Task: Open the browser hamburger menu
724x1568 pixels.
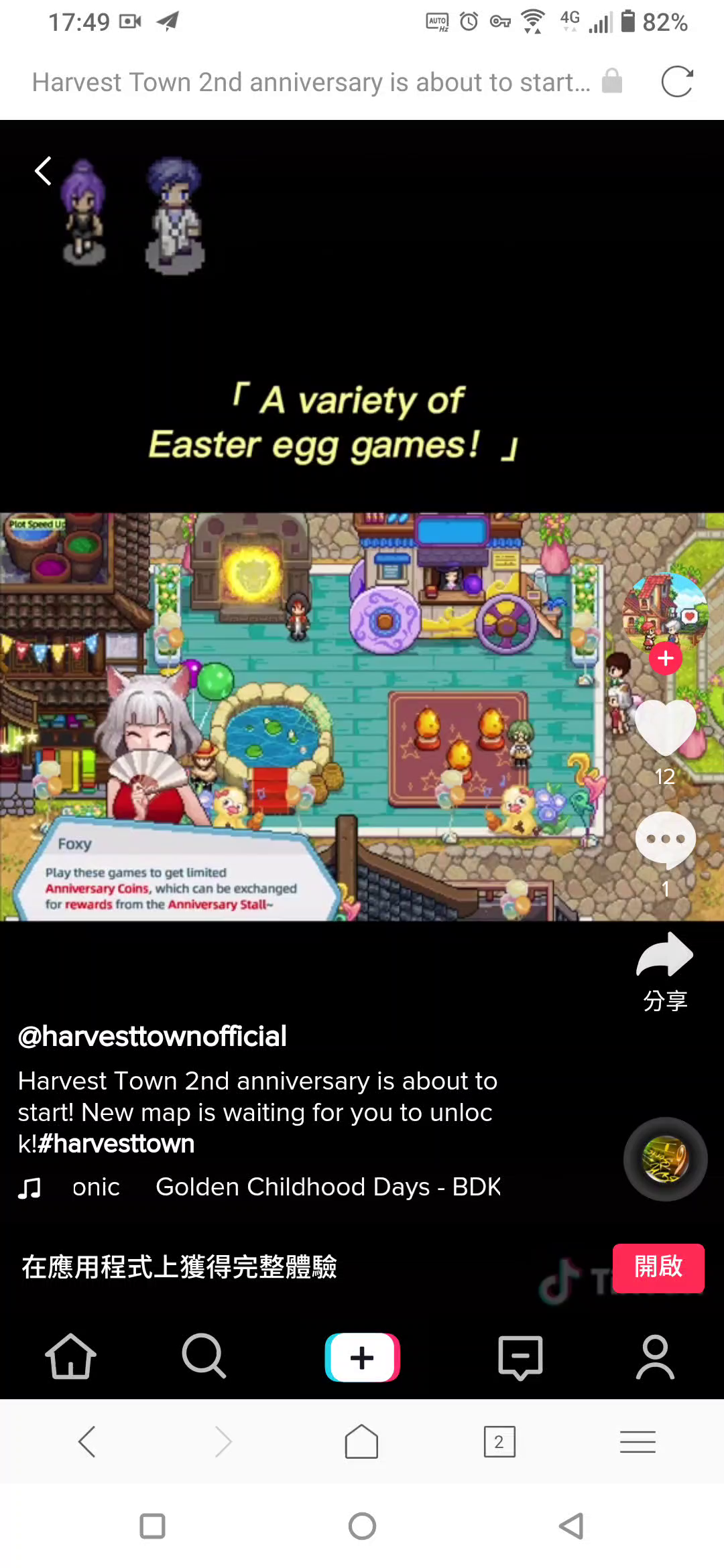Action: tap(638, 1441)
